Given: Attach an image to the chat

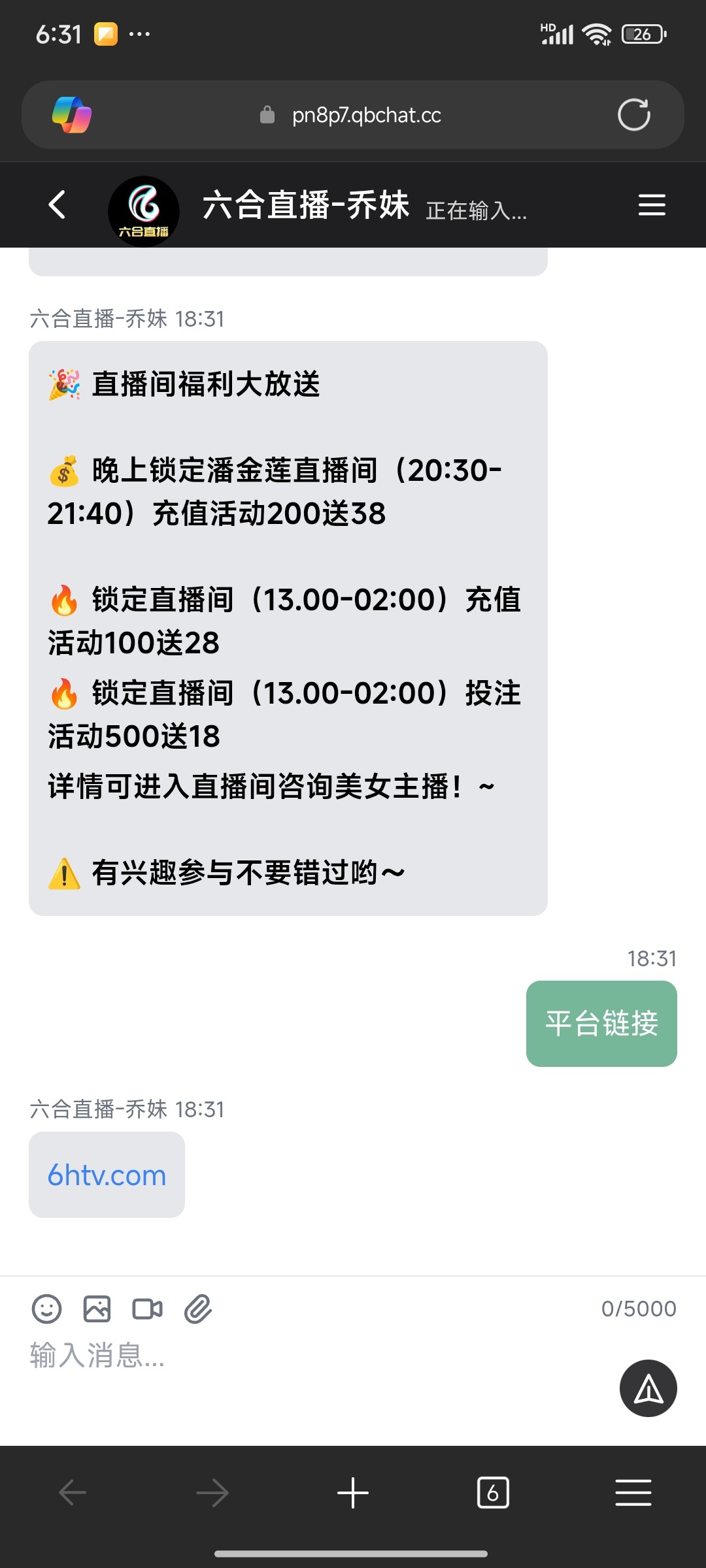Looking at the screenshot, I should coord(97,1309).
